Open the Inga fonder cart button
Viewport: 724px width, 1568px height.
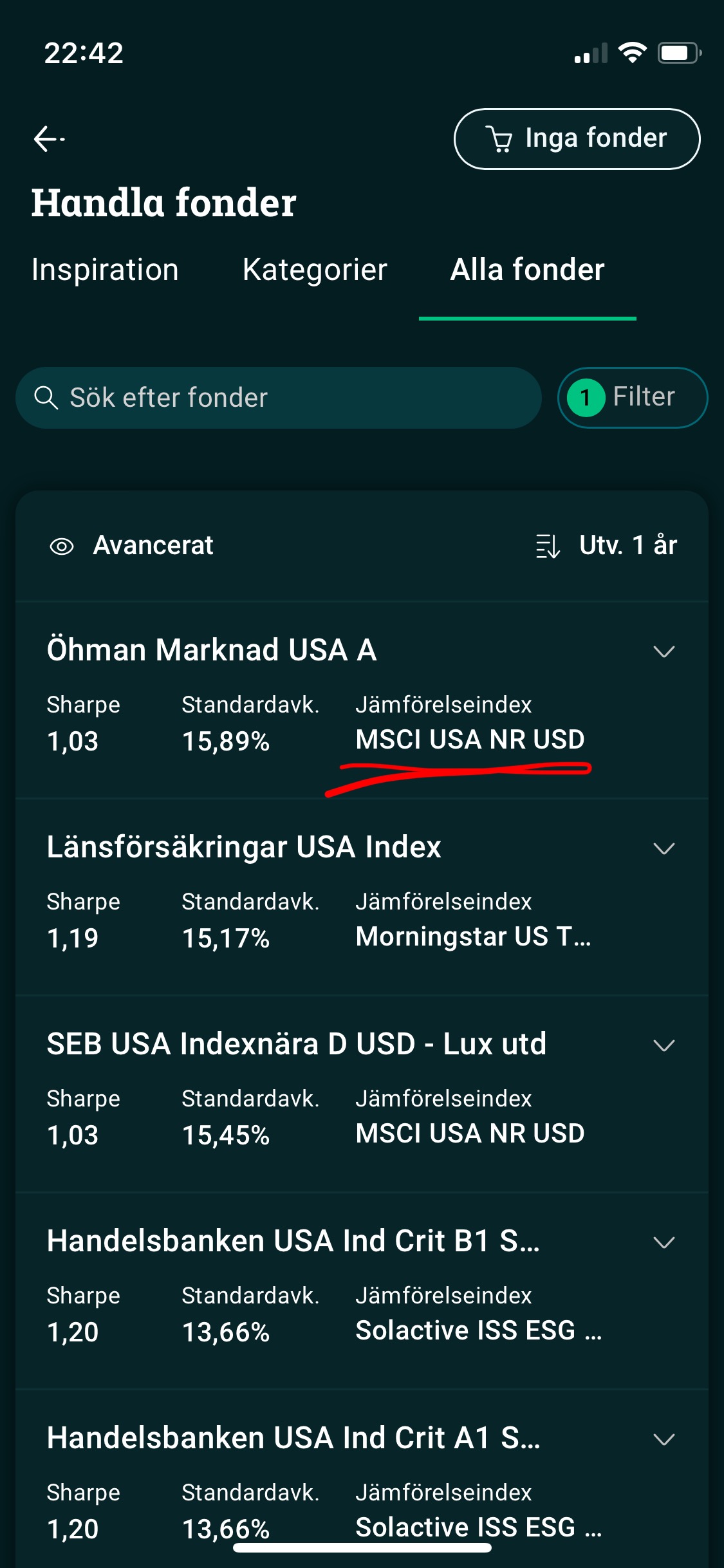coord(577,139)
